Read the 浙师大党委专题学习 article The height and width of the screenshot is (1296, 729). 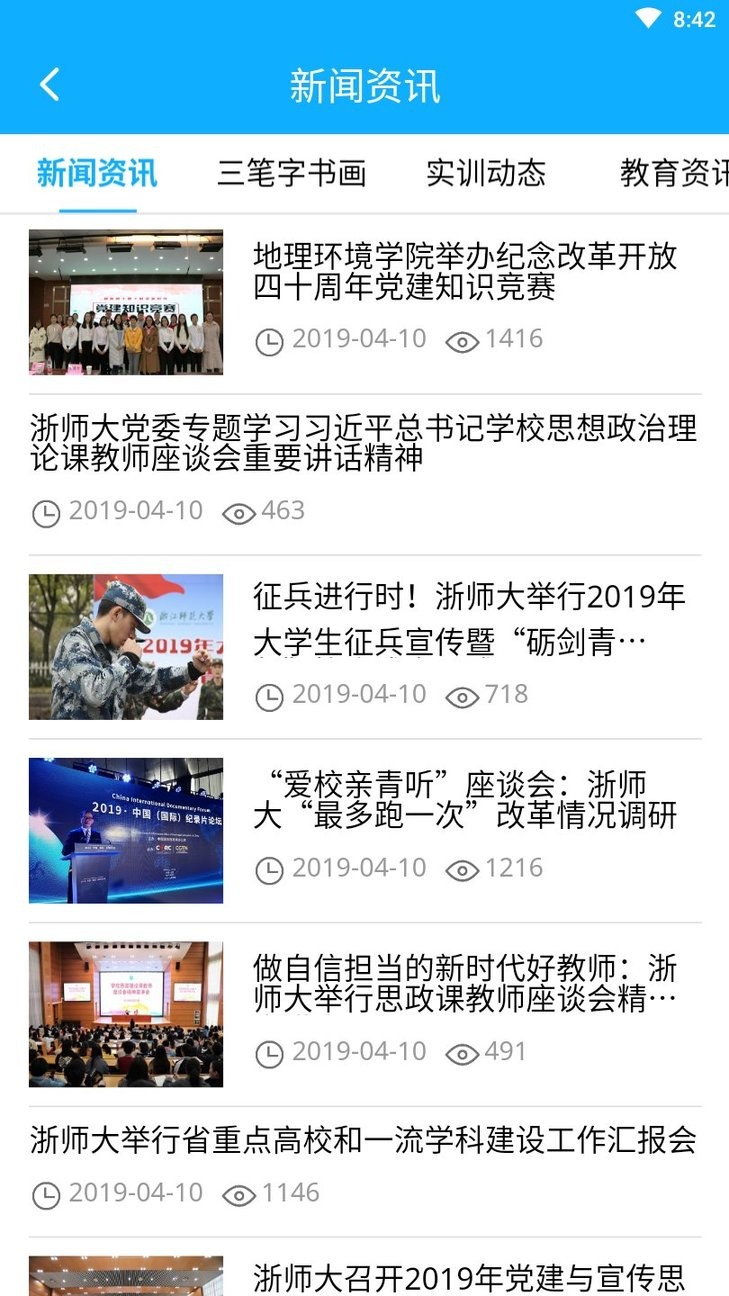[x=364, y=443]
